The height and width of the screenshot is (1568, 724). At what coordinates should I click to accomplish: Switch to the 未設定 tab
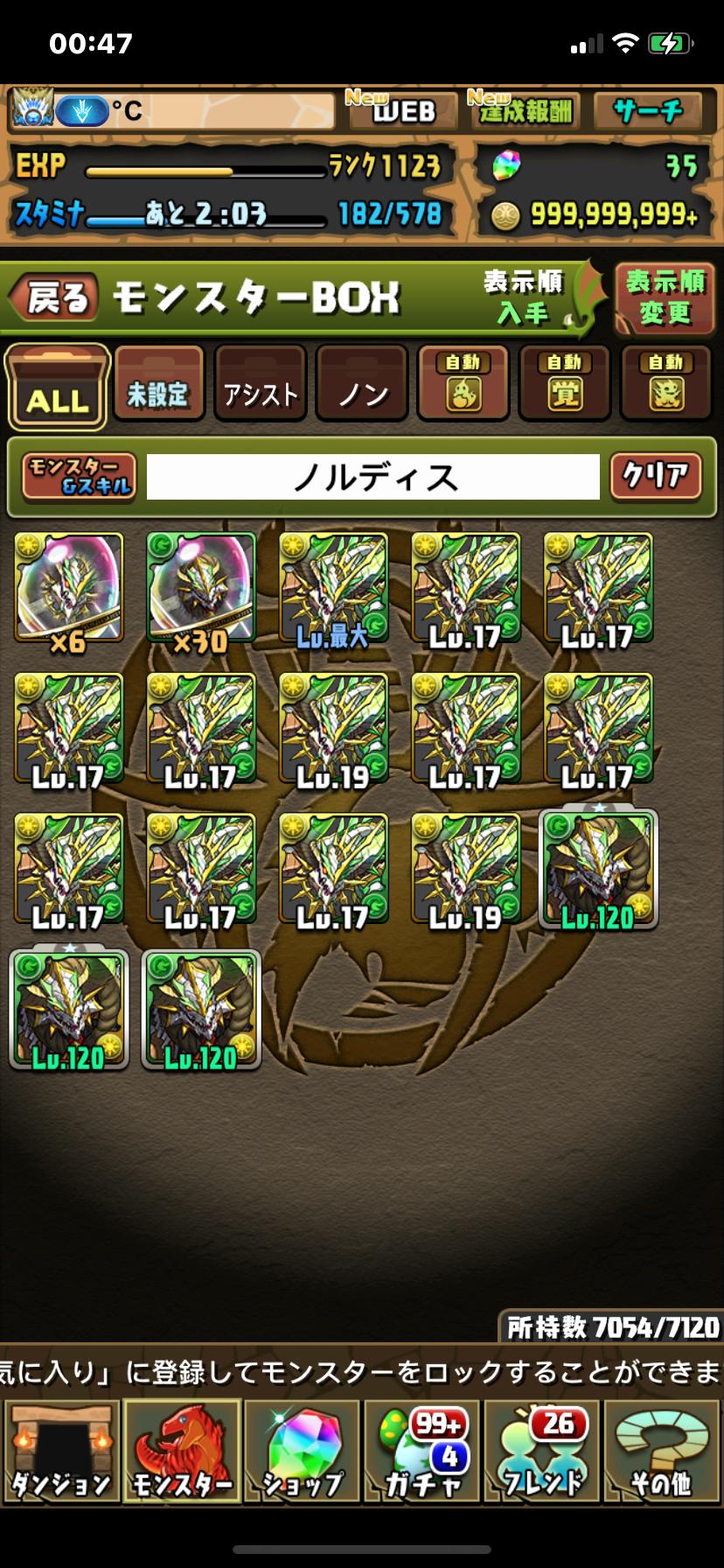tap(158, 385)
